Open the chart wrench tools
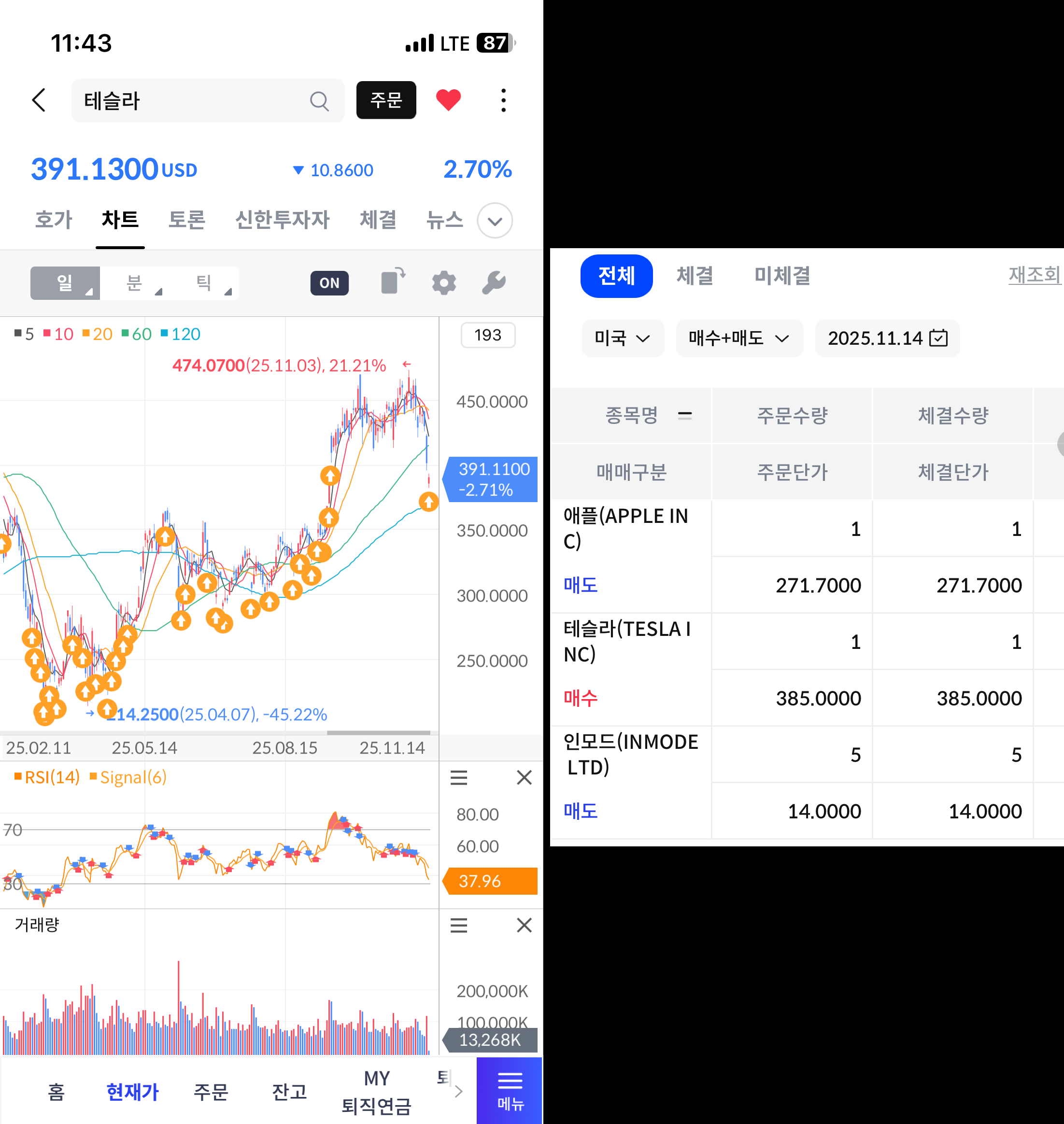Image resolution: width=1064 pixels, height=1124 pixels. (494, 282)
